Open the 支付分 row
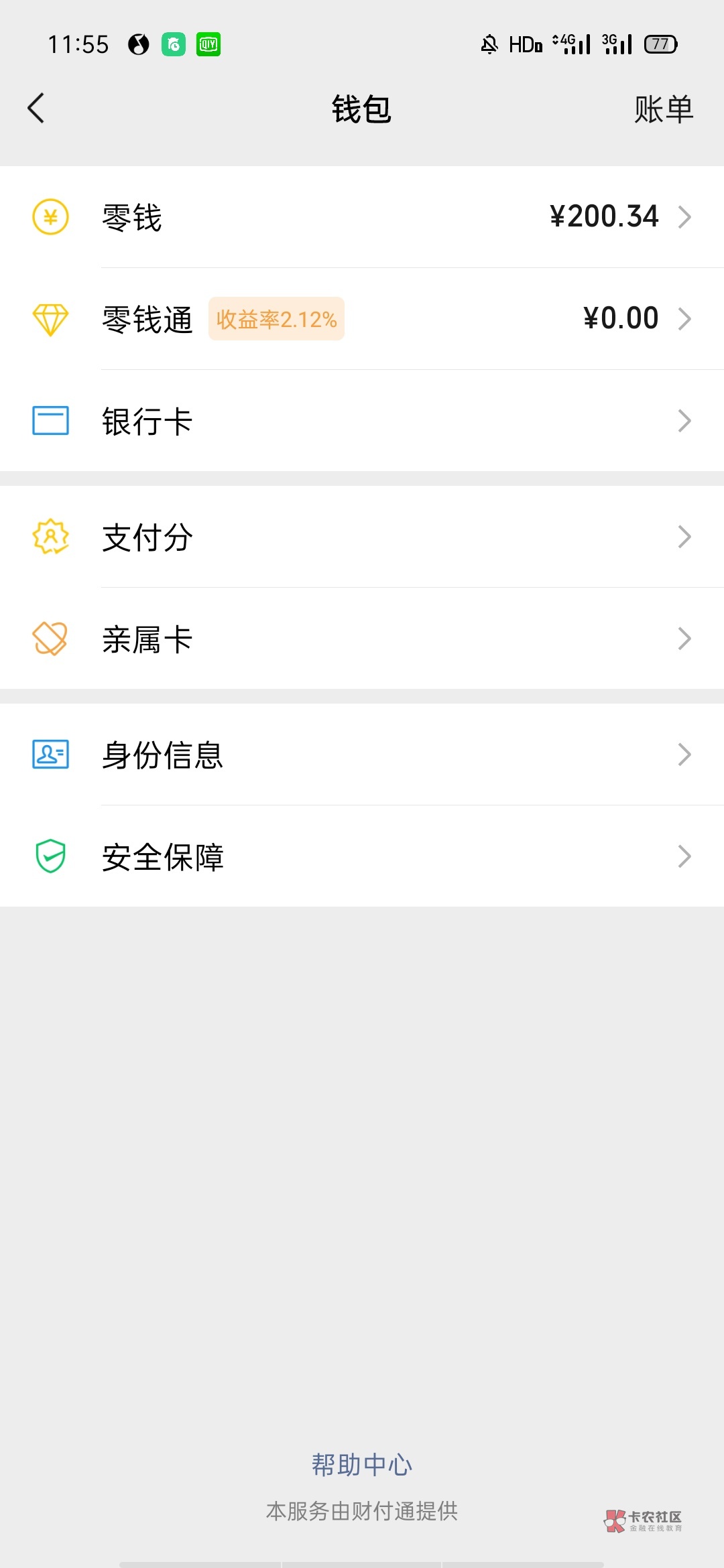724x1568 pixels. pos(362,537)
